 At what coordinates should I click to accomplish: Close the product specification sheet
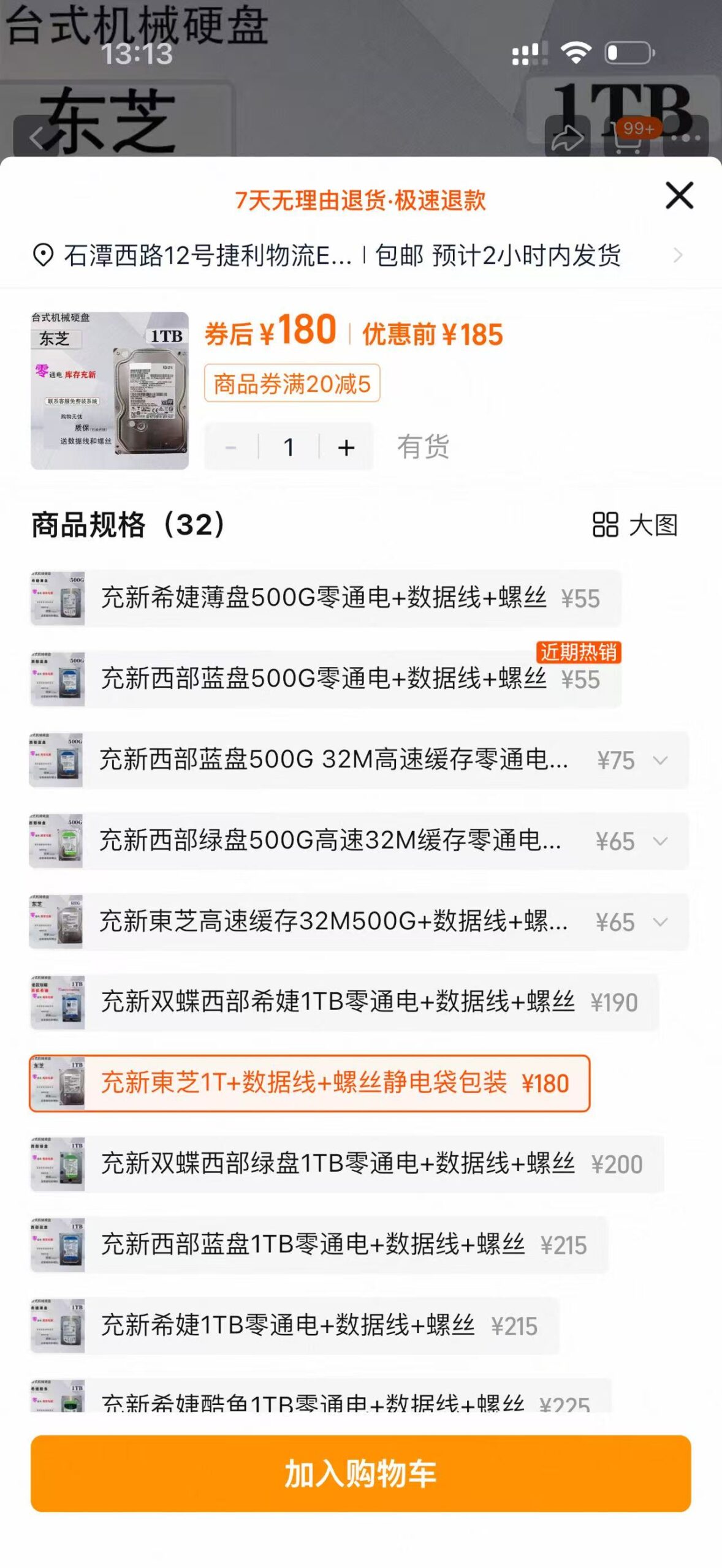pos(679,195)
